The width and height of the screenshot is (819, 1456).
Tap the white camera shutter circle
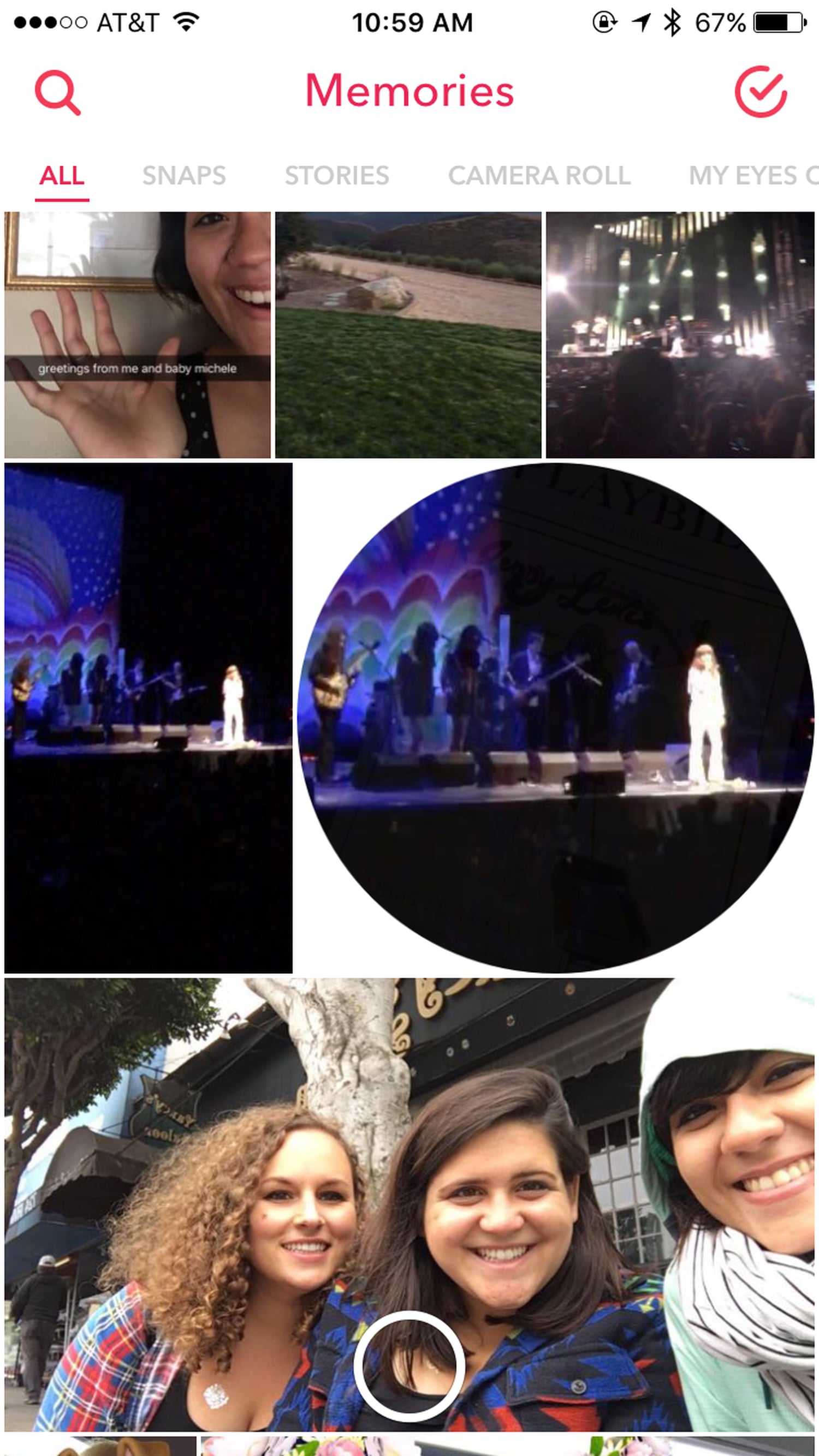click(x=410, y=1365)
